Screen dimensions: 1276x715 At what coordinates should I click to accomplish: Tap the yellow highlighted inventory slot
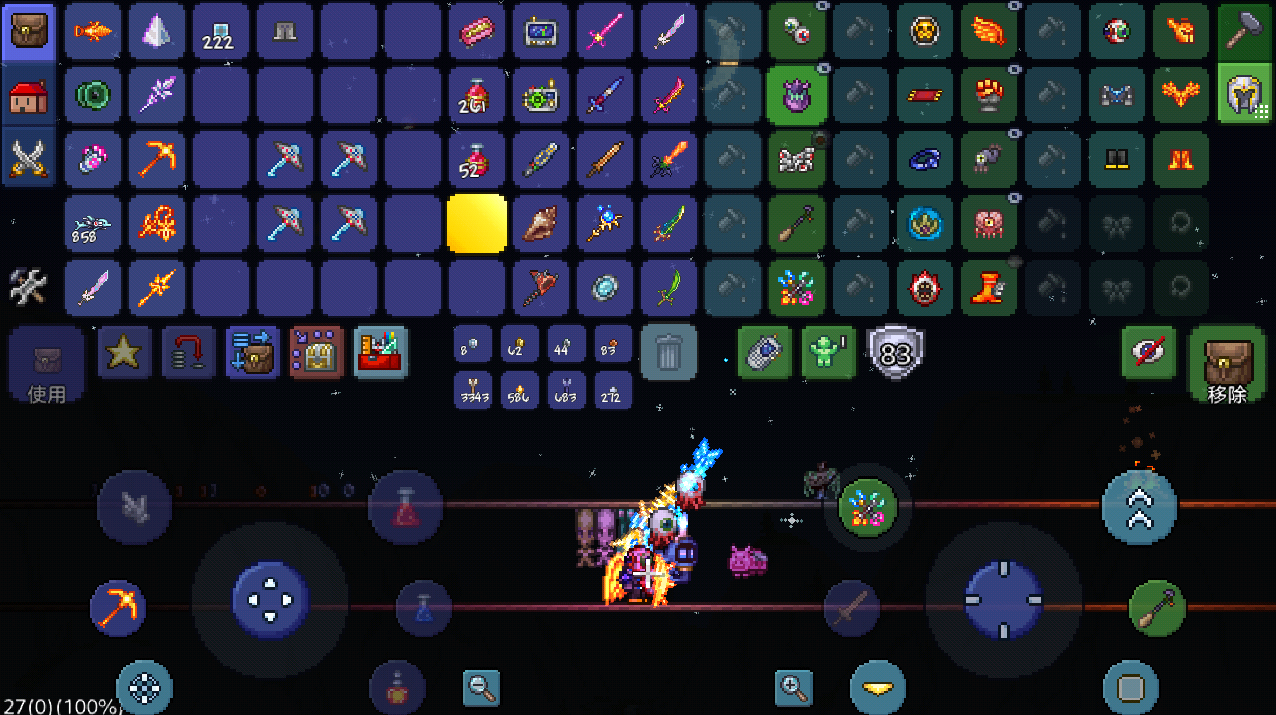coord(476,223)
